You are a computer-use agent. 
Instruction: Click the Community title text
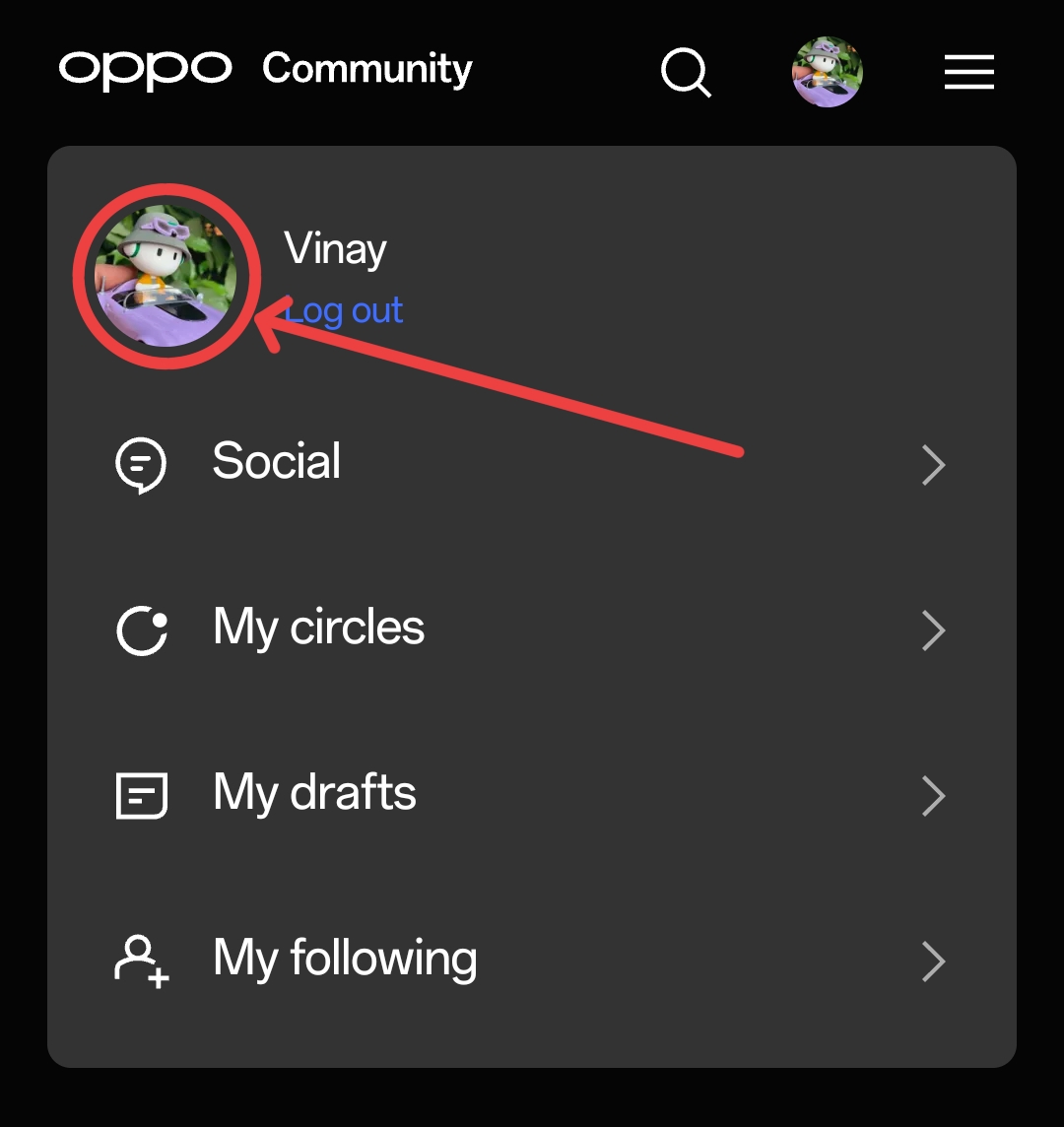366,69
